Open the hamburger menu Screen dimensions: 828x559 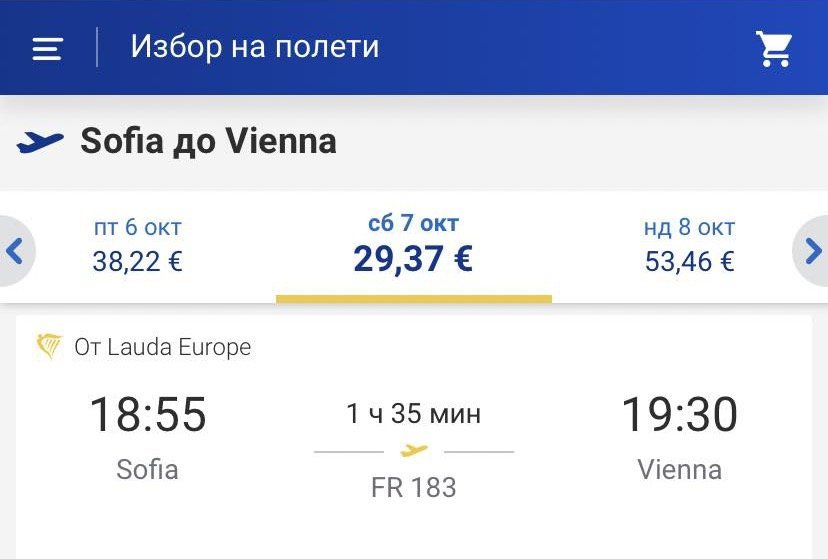(x=47, y=48)
